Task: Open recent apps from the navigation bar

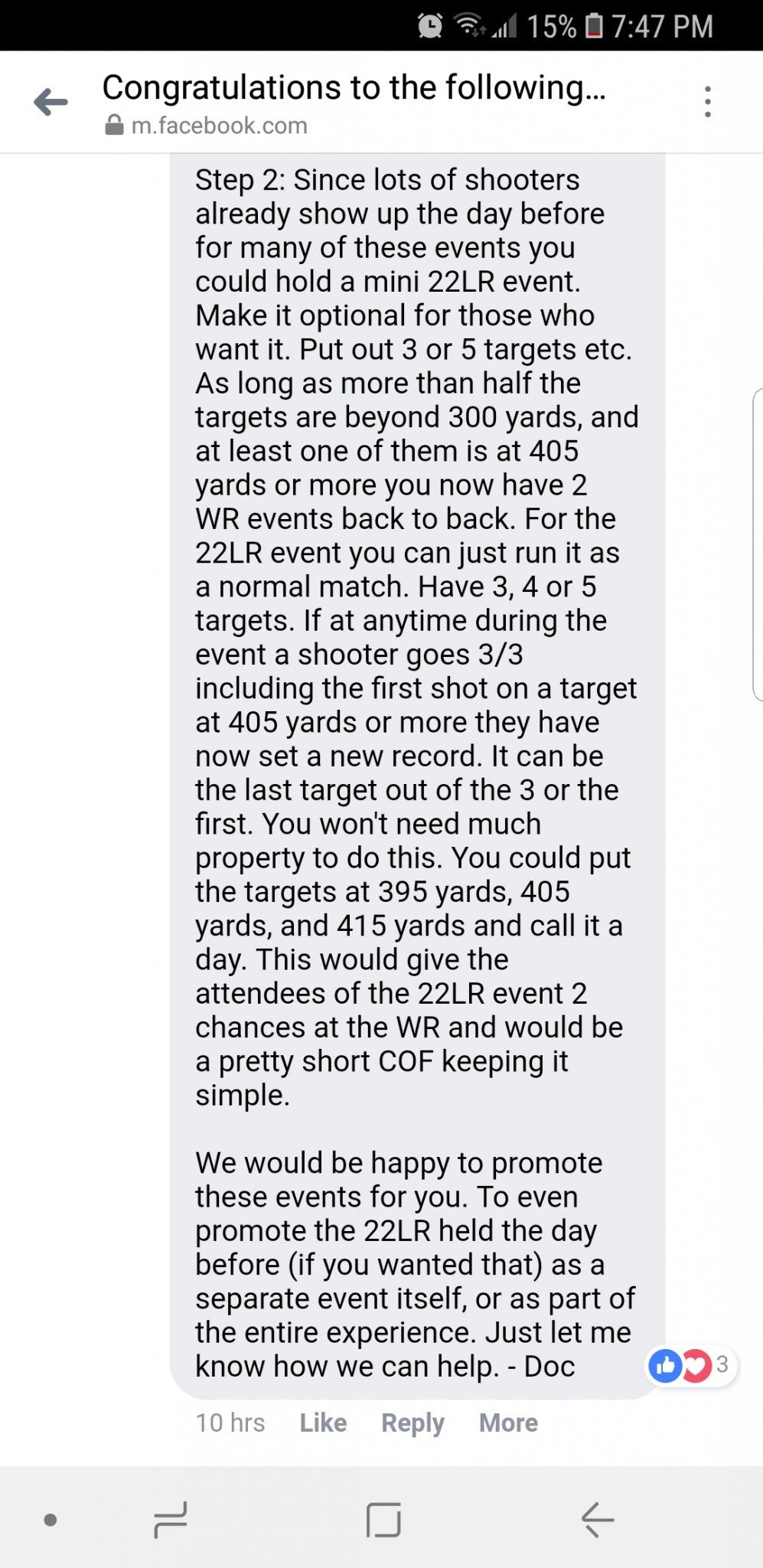Action: point(170,1520)
